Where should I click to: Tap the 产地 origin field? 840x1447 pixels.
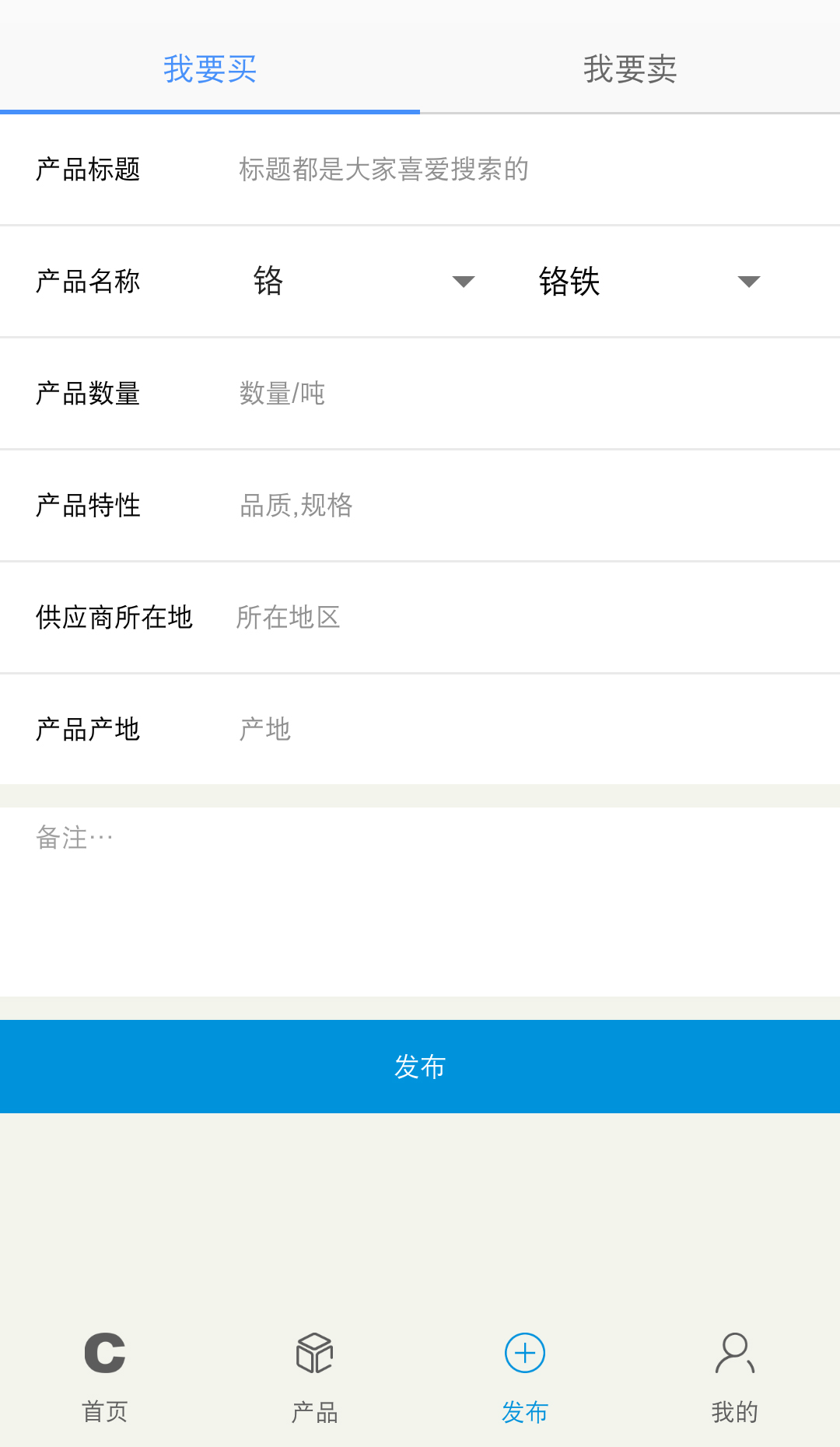click(x=513, y=729)
